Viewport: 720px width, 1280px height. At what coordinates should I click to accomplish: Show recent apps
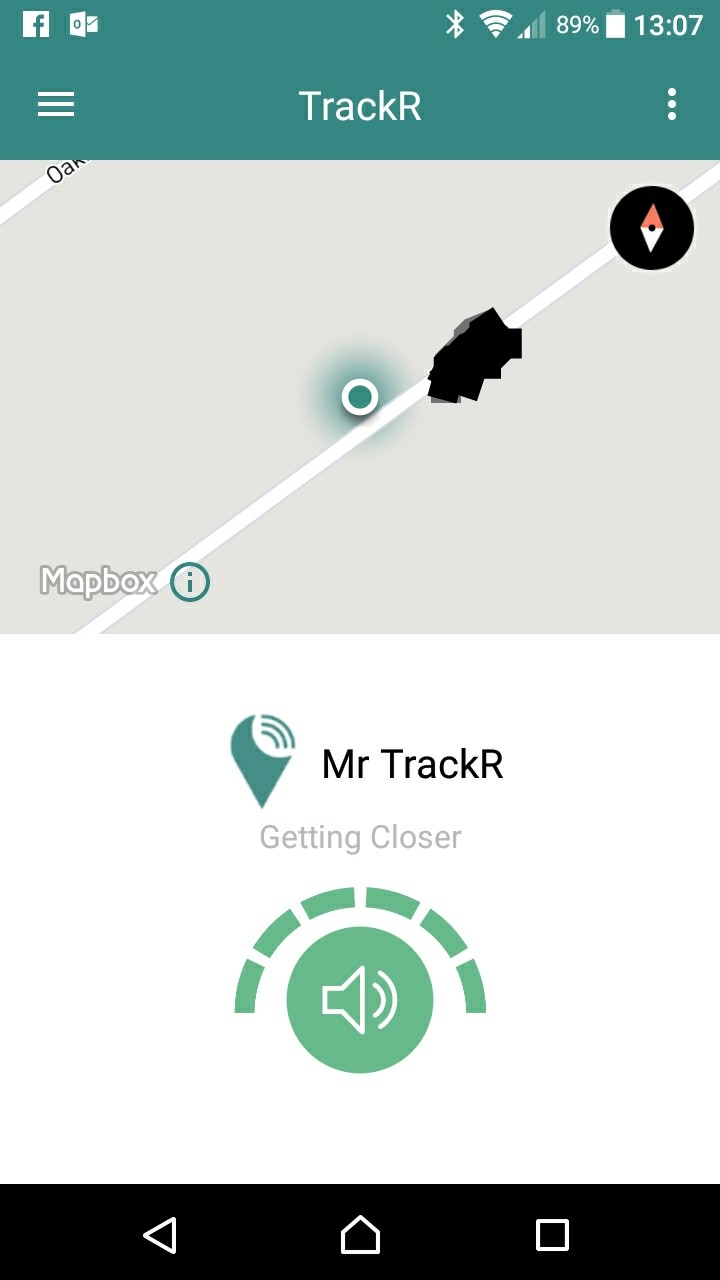click(x=552, y=1234)
